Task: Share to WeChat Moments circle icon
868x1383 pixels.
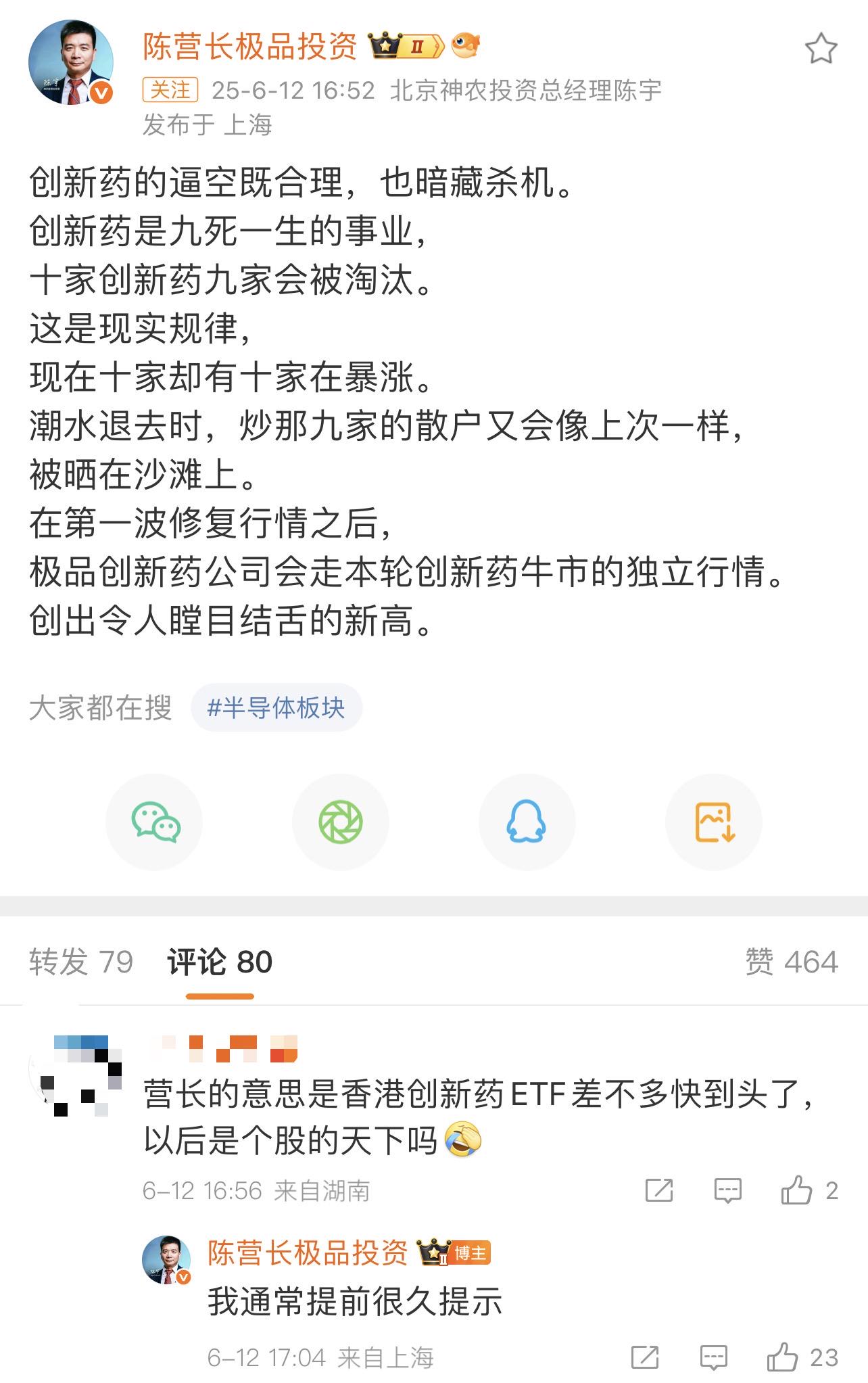Action: point(341,822)
